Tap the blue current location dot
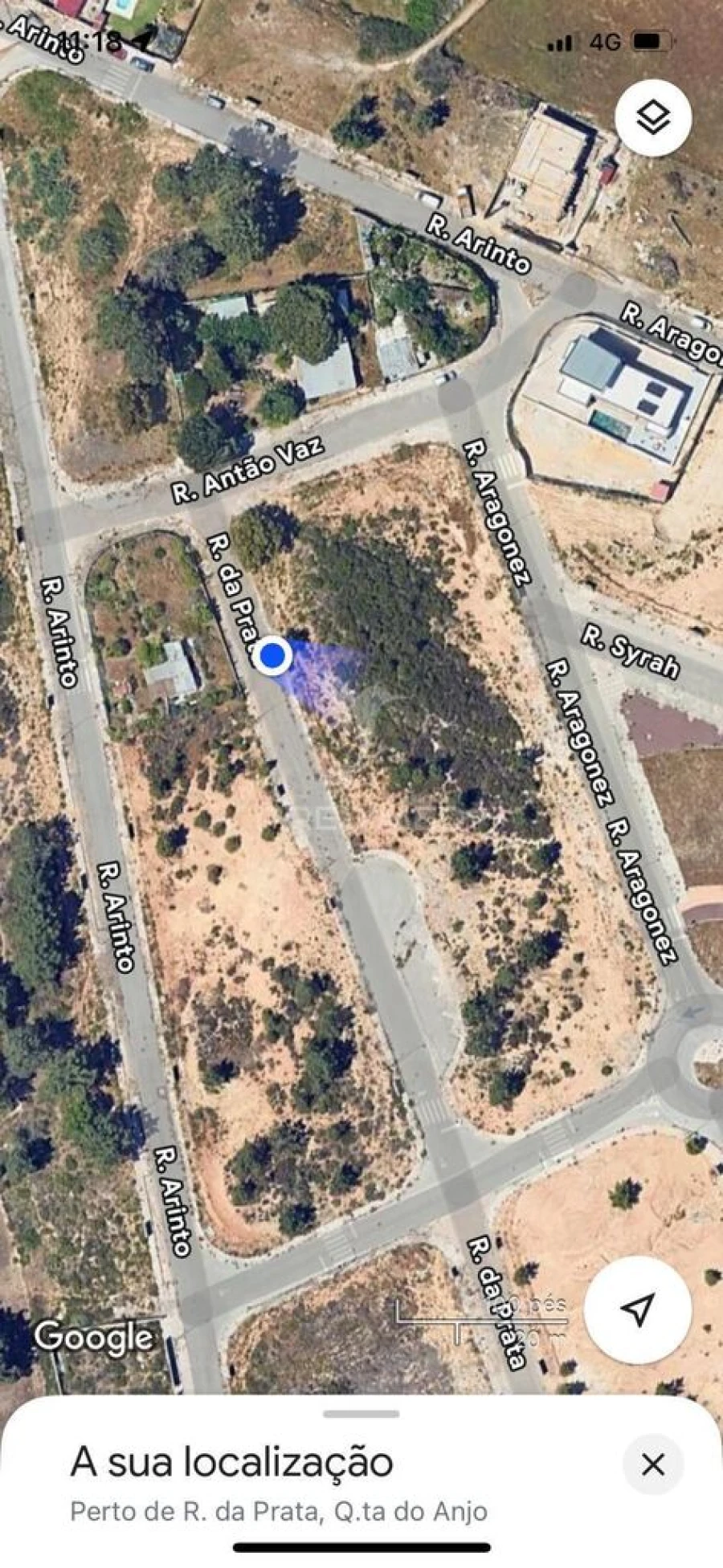Image resolution: width=723 pixels, height=1568 pixels. point(273,655)
